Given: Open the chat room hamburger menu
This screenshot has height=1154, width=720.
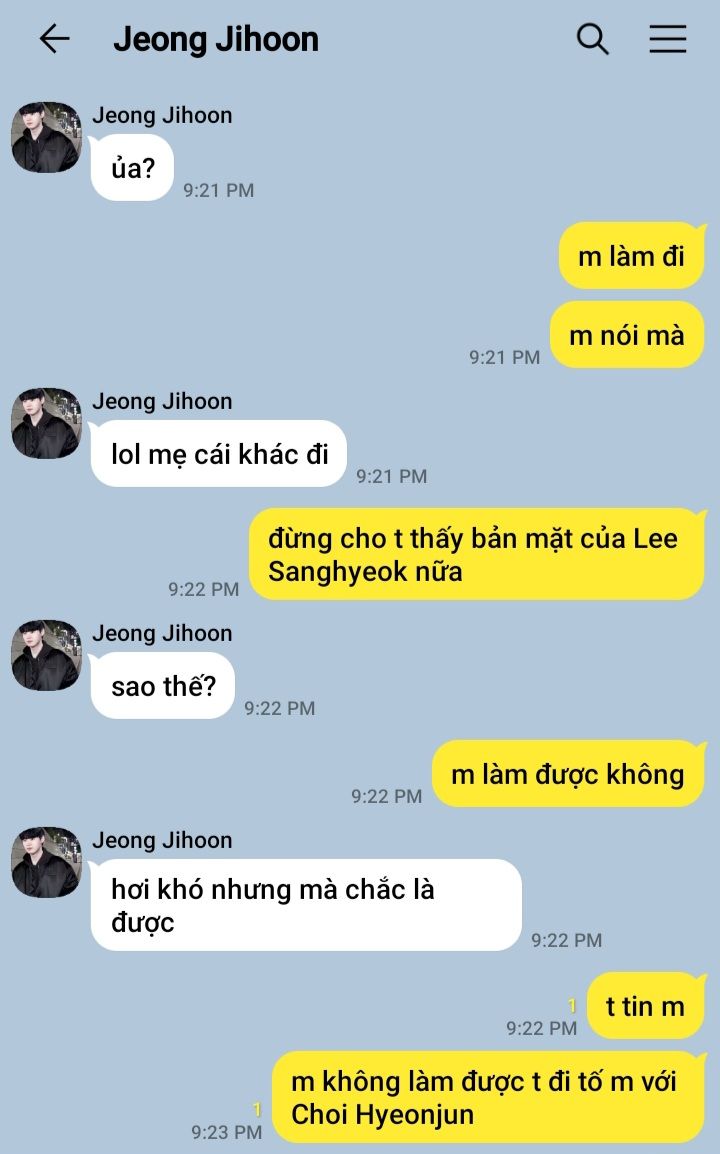Looking at the screenshot, I should point(668,39).
